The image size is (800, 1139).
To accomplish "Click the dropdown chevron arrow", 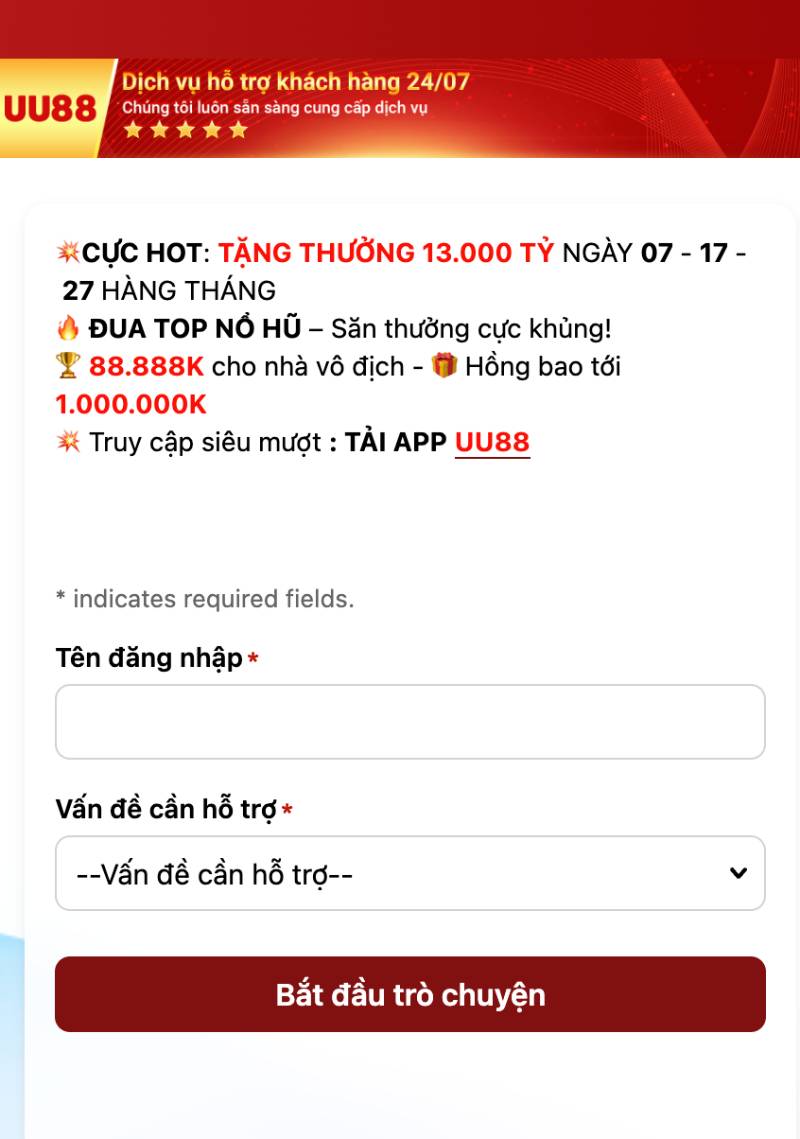I will point(738,872).
